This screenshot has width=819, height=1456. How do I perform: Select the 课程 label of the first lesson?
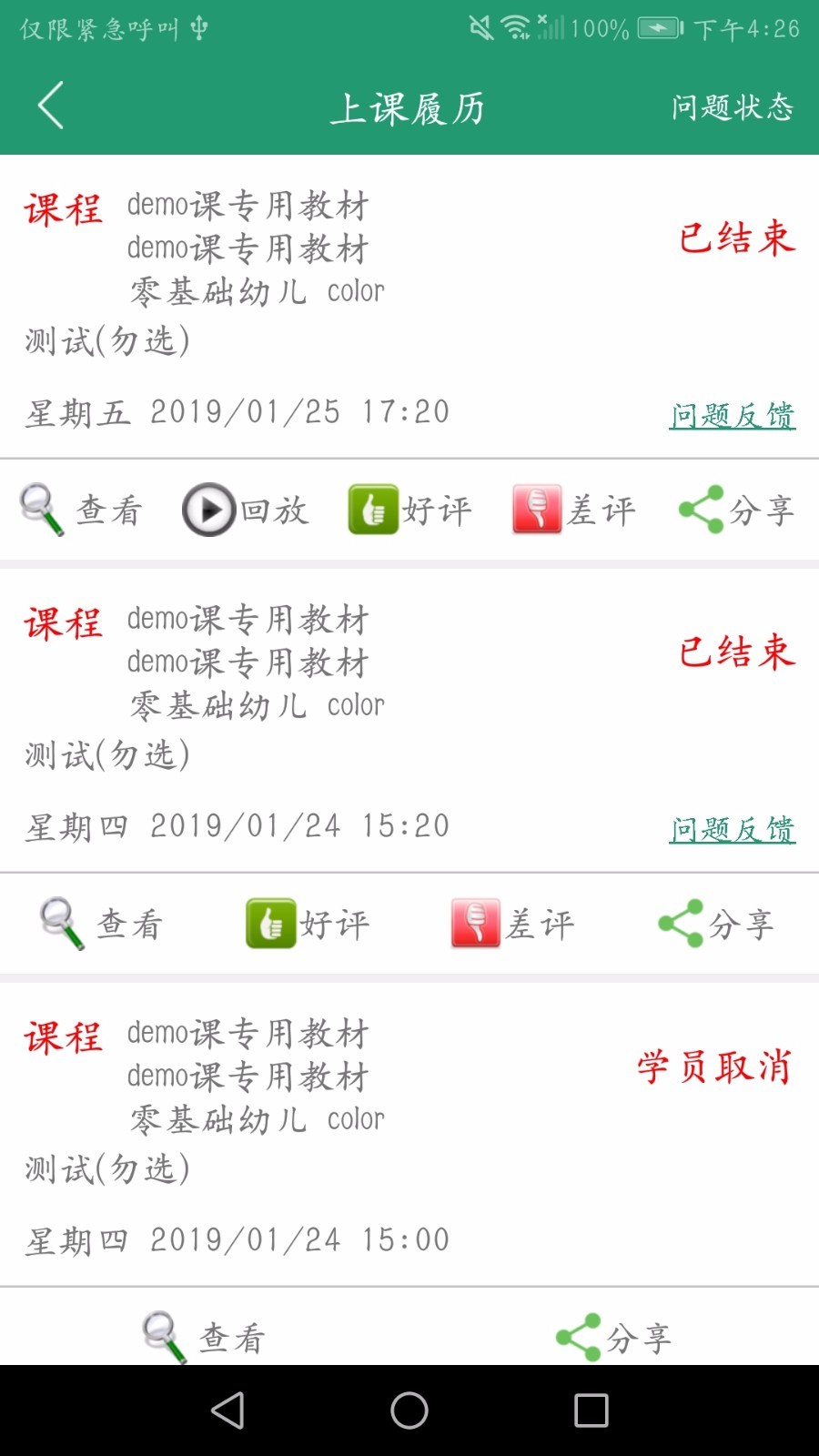click(x=62, y=207)
